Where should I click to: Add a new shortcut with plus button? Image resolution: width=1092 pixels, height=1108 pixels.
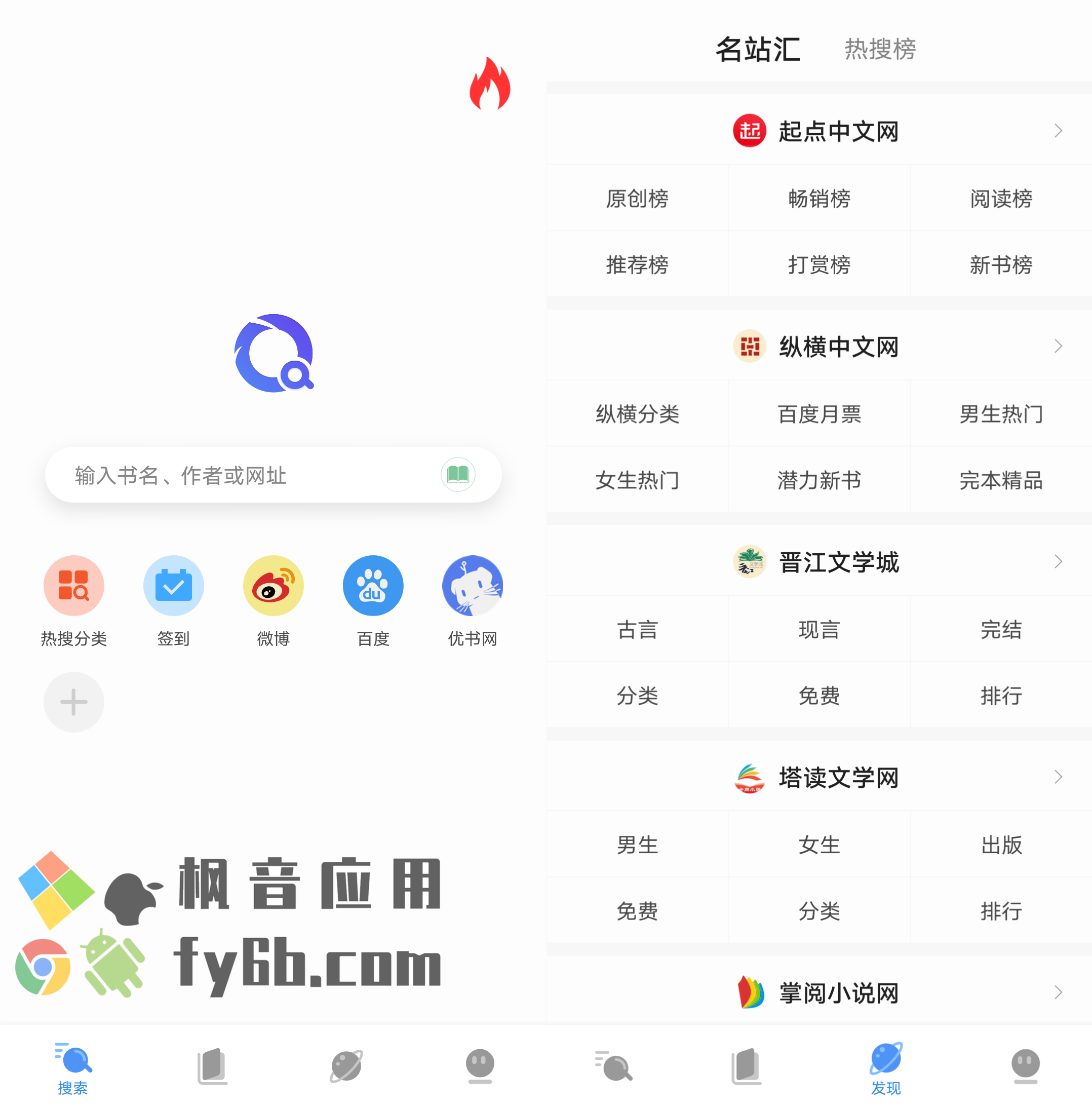click(73, 702)
